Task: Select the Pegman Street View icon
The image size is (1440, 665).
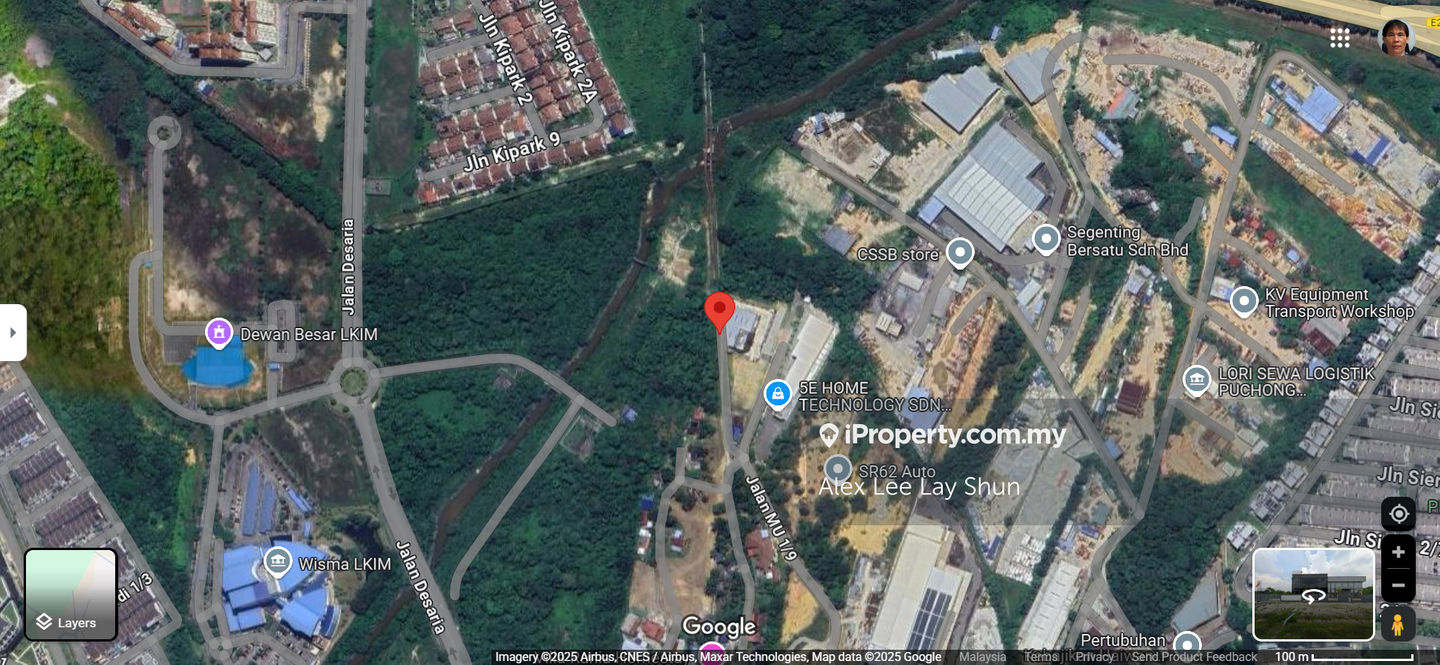Action: (x=1398, y=625)
